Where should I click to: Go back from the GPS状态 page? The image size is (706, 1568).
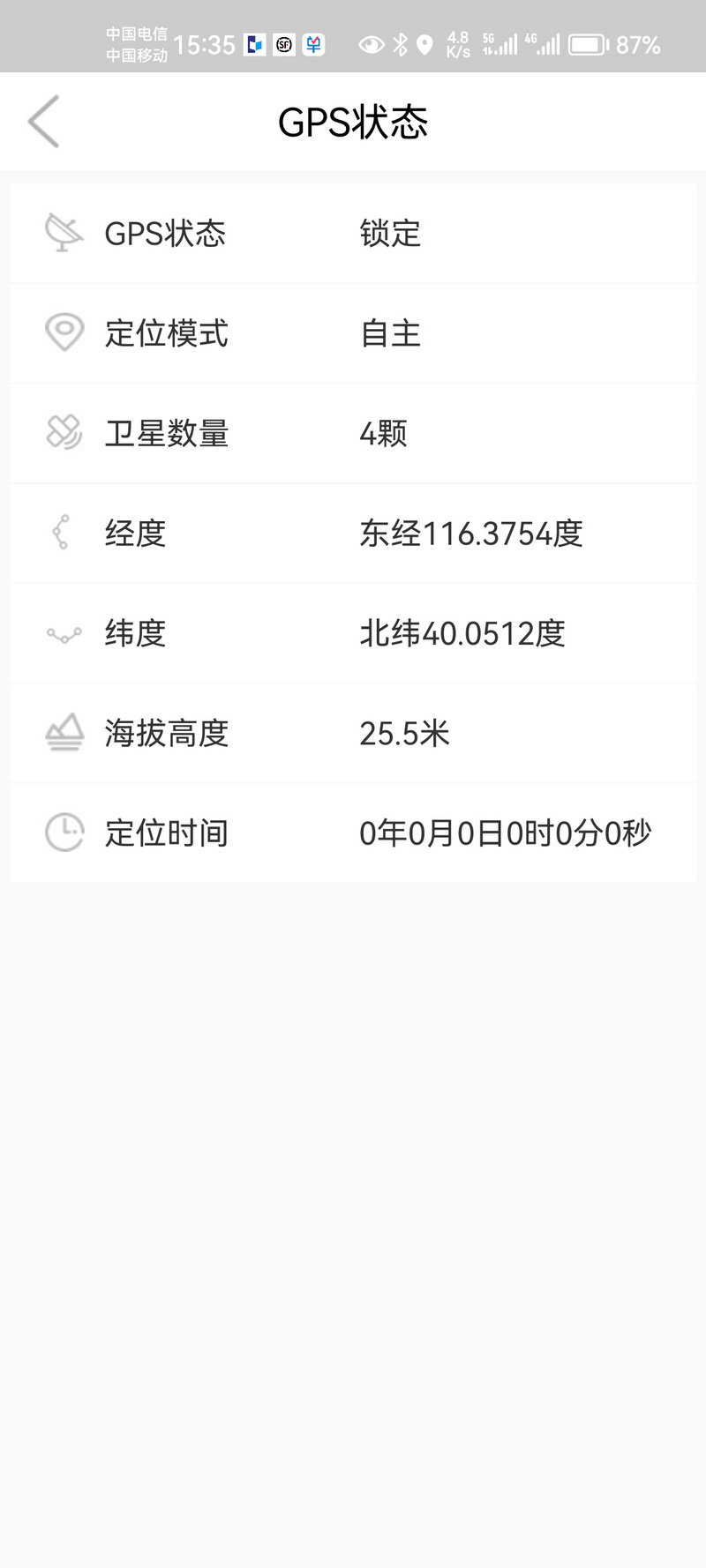point(43,122)
